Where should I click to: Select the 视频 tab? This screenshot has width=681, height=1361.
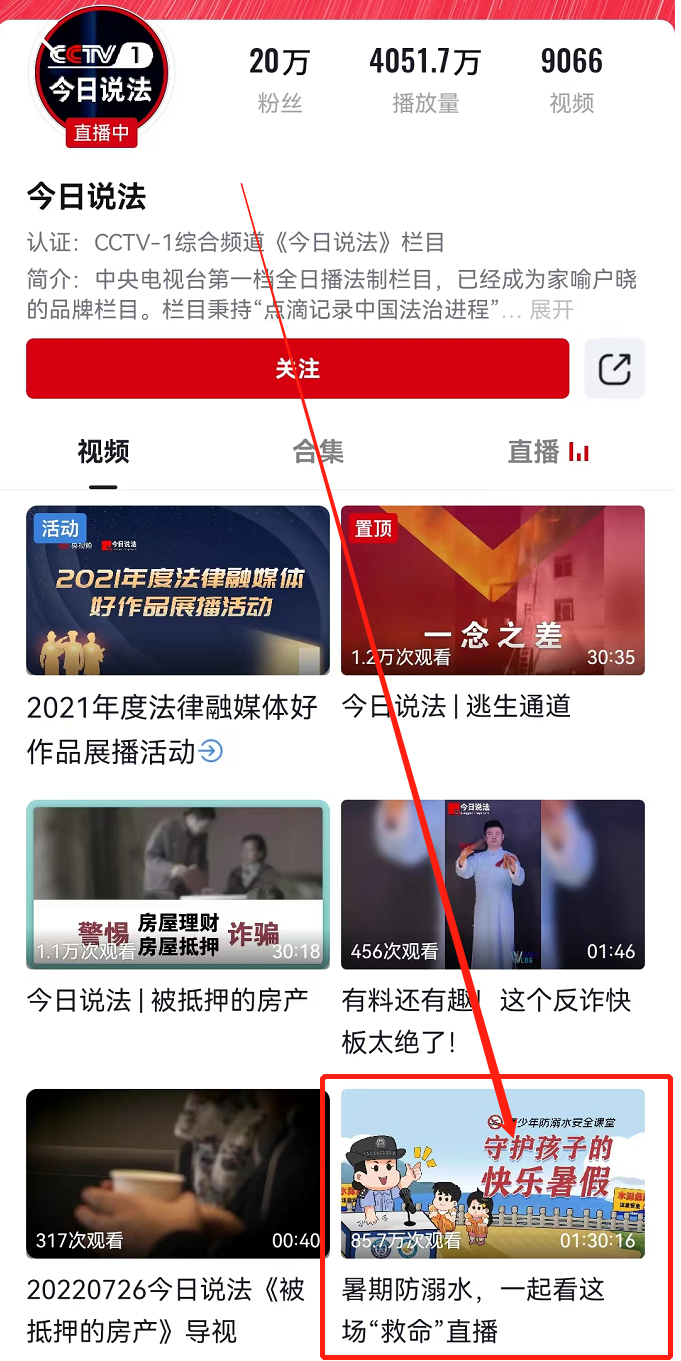(103, 452)
